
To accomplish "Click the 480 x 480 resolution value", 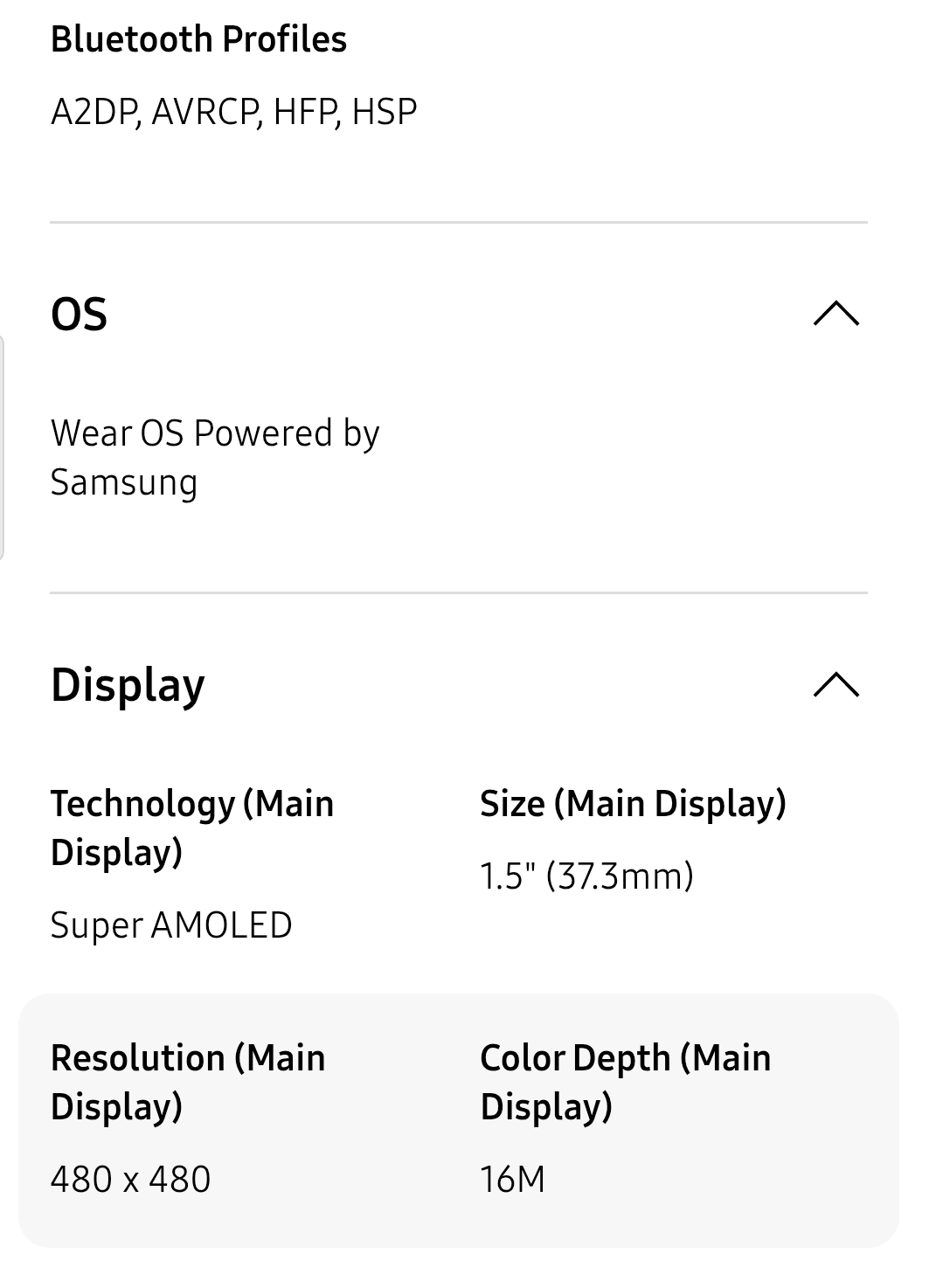I will tap(130, 1178).
